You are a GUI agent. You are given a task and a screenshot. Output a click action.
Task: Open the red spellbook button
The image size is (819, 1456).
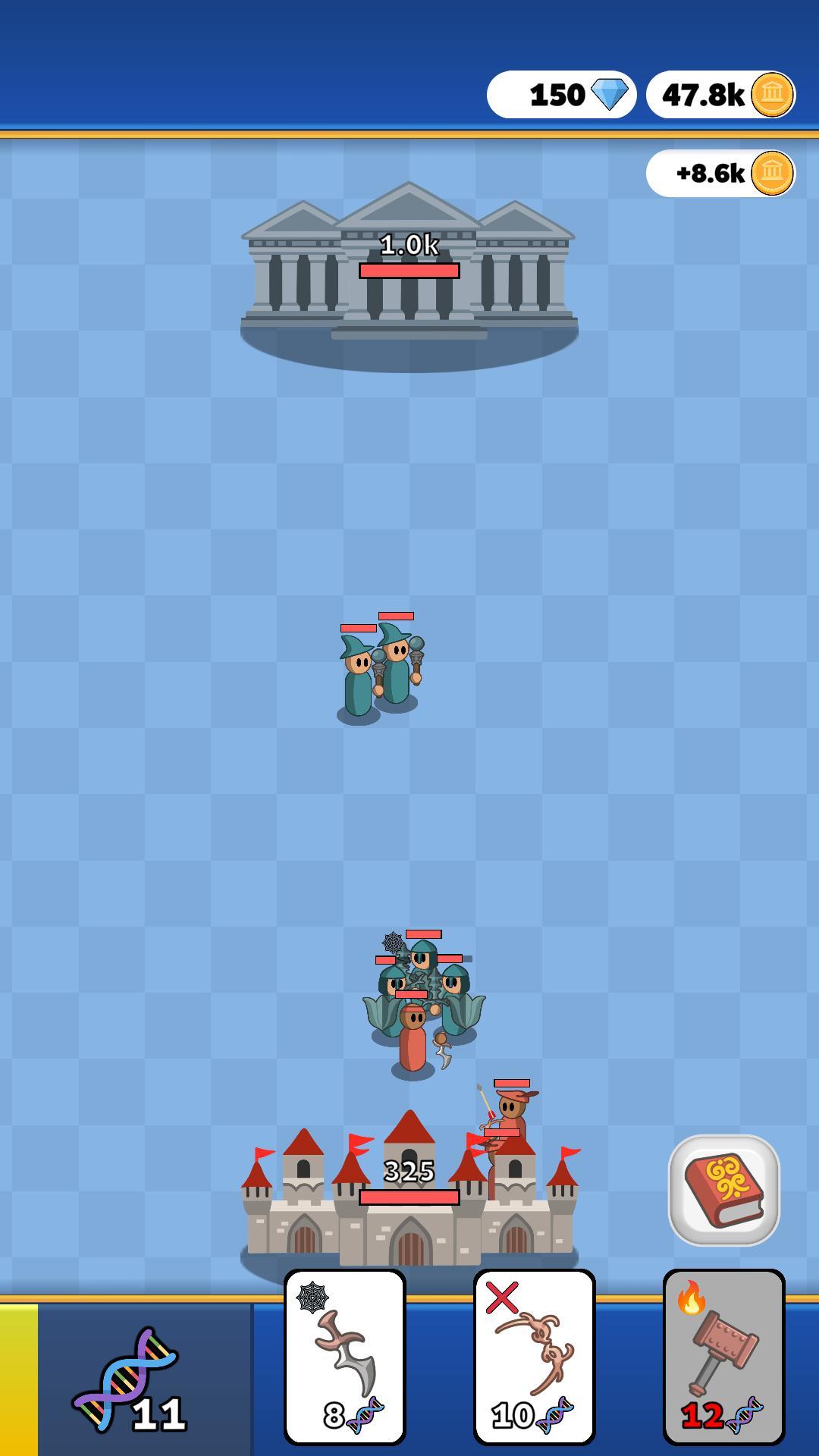click(723, 1190)
